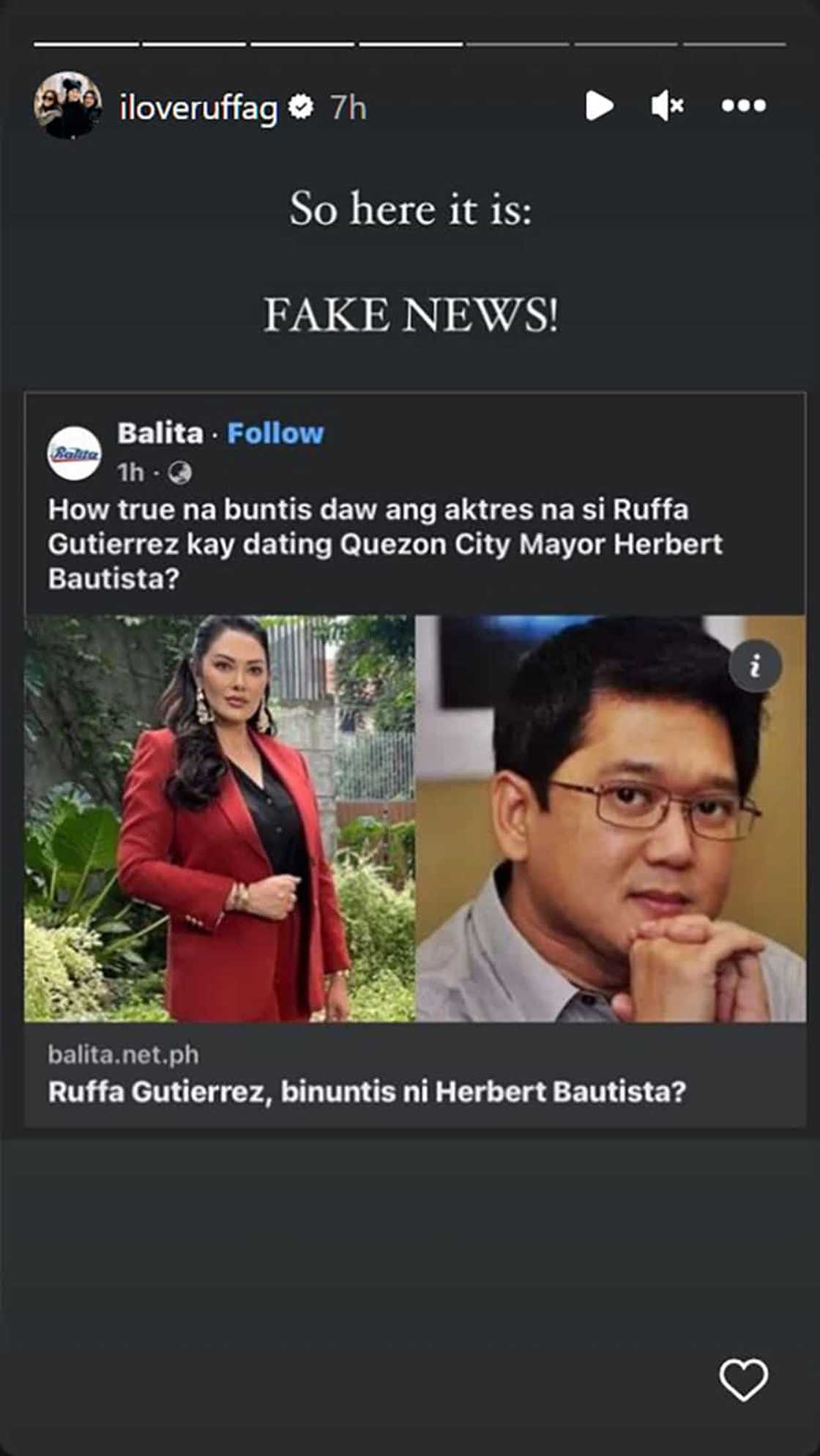Resume the story with the play button
Screen dimensions: 820x1456
599,106
